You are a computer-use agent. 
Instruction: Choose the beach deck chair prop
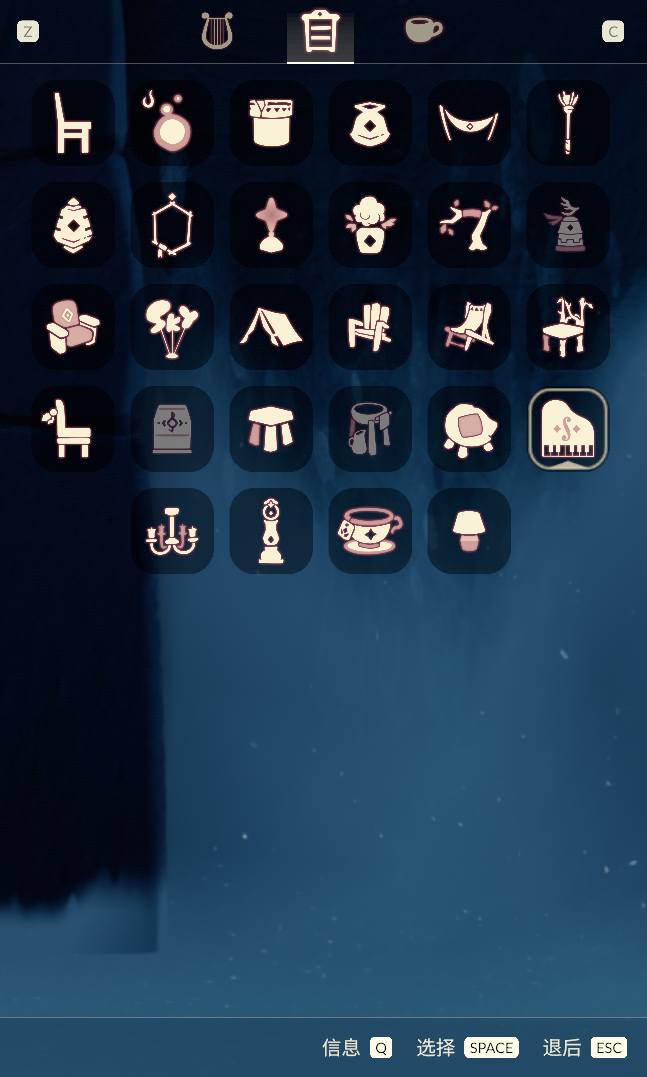[469, 327]
